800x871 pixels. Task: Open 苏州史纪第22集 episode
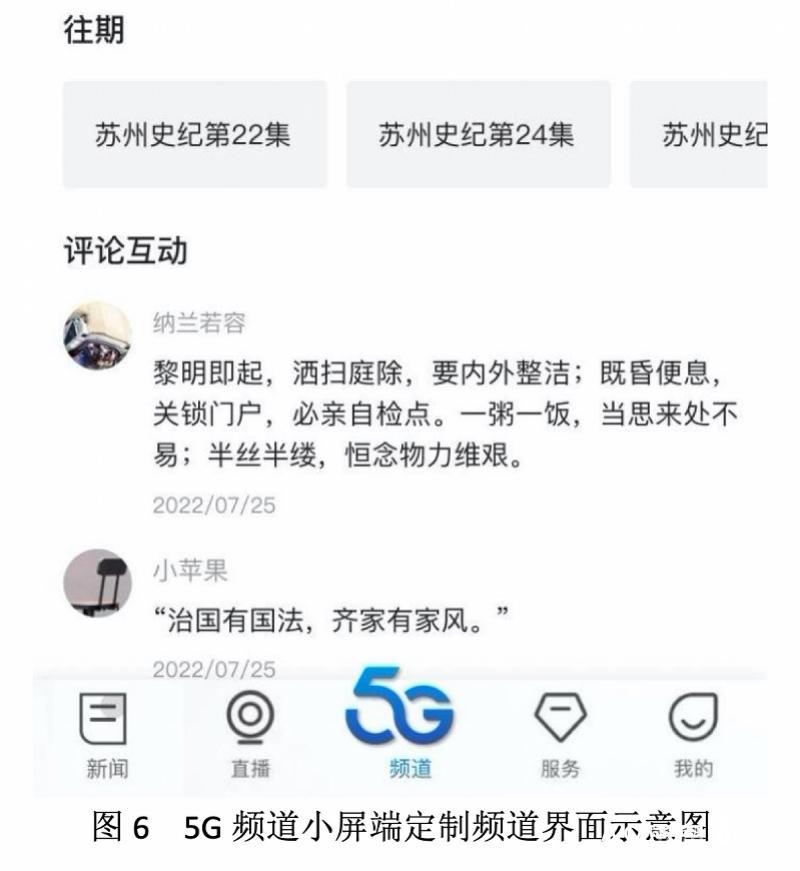pyautogui.click(x=194, y=135)
